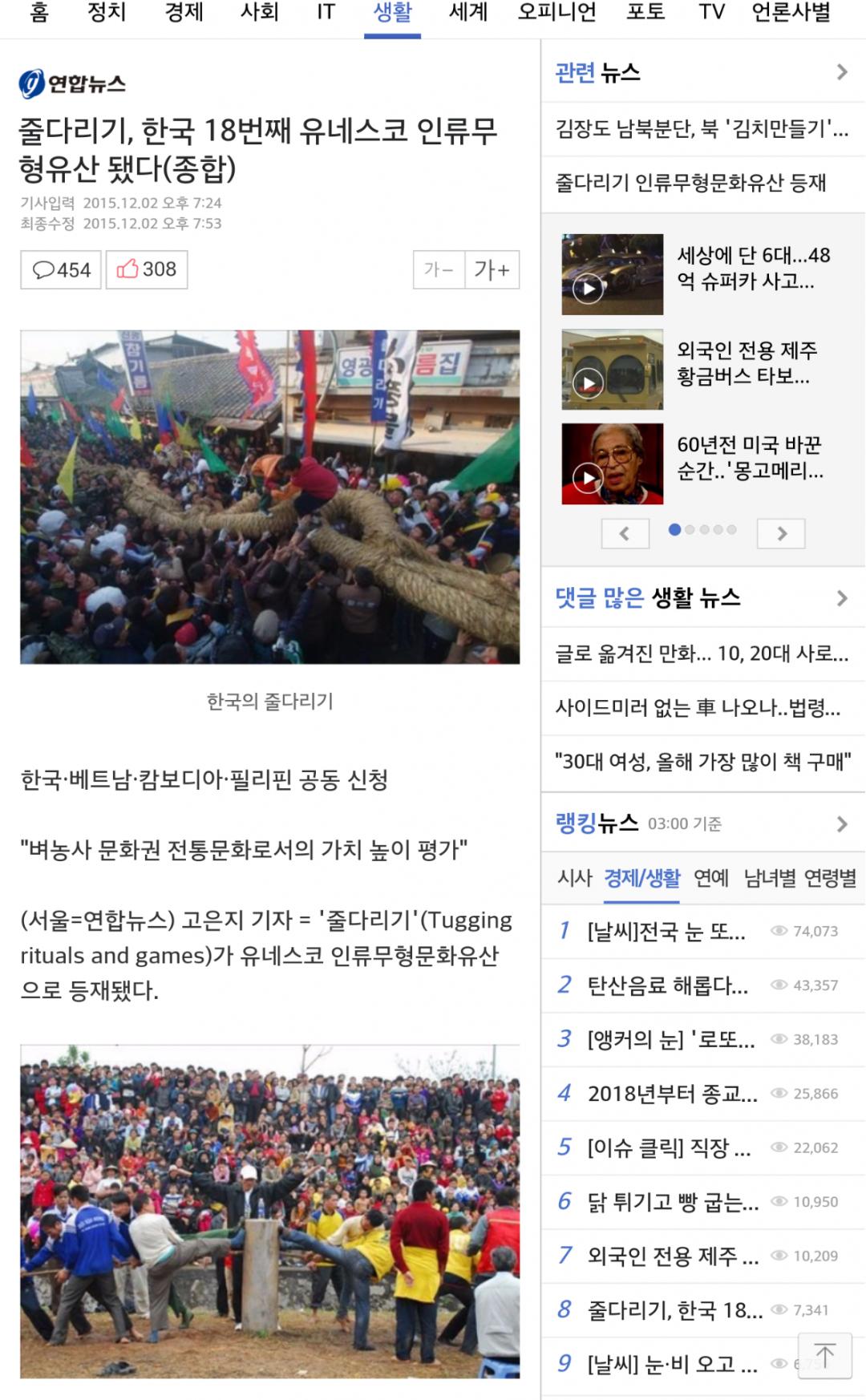
Task: Jump back to top of page
Action: (824, 1356)
